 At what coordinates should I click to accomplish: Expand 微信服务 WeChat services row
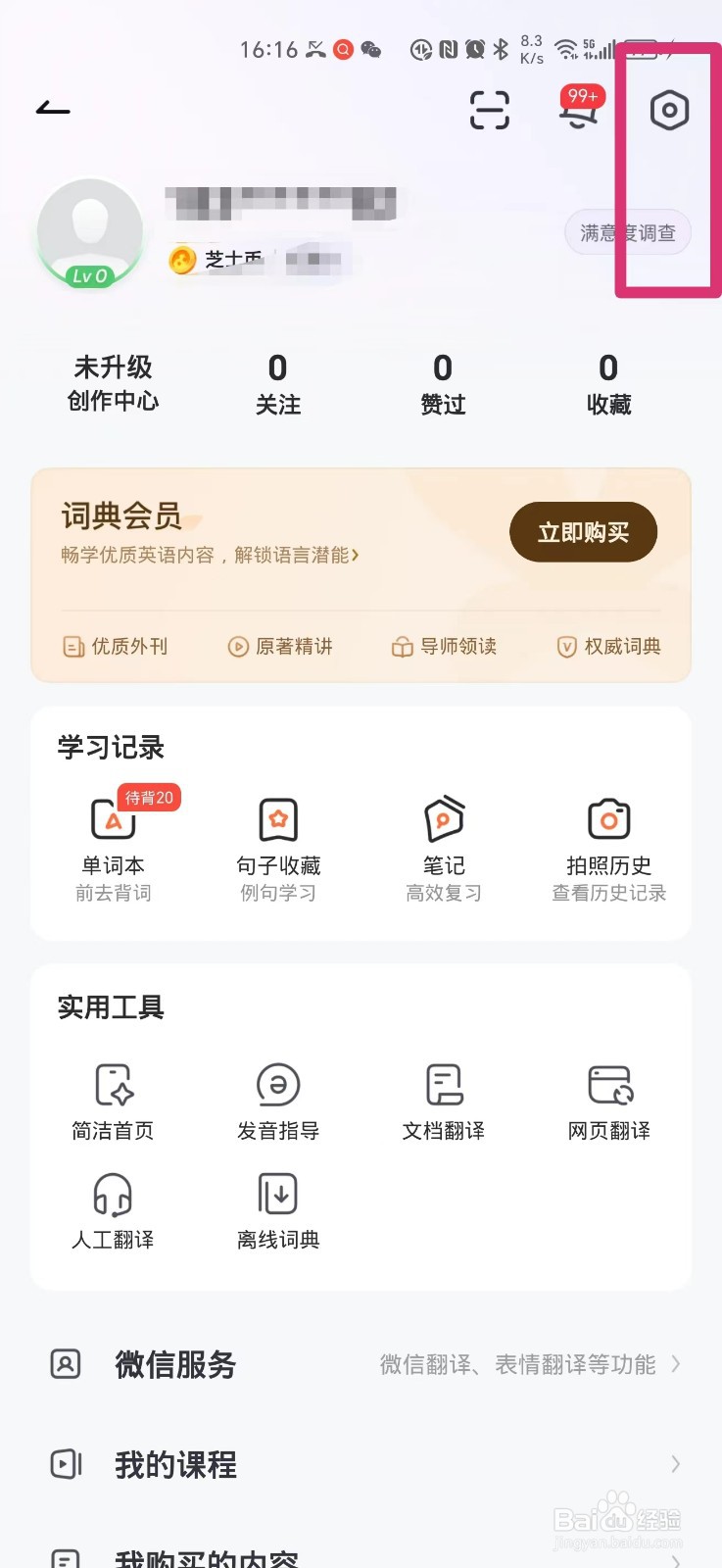coord(361,1364)
